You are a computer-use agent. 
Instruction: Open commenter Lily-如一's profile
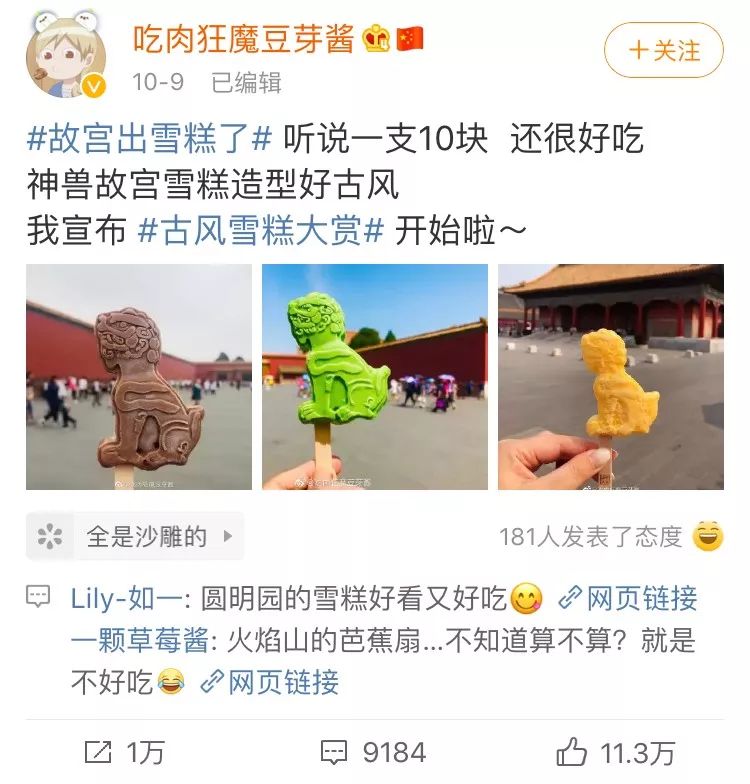click(126, 598)
